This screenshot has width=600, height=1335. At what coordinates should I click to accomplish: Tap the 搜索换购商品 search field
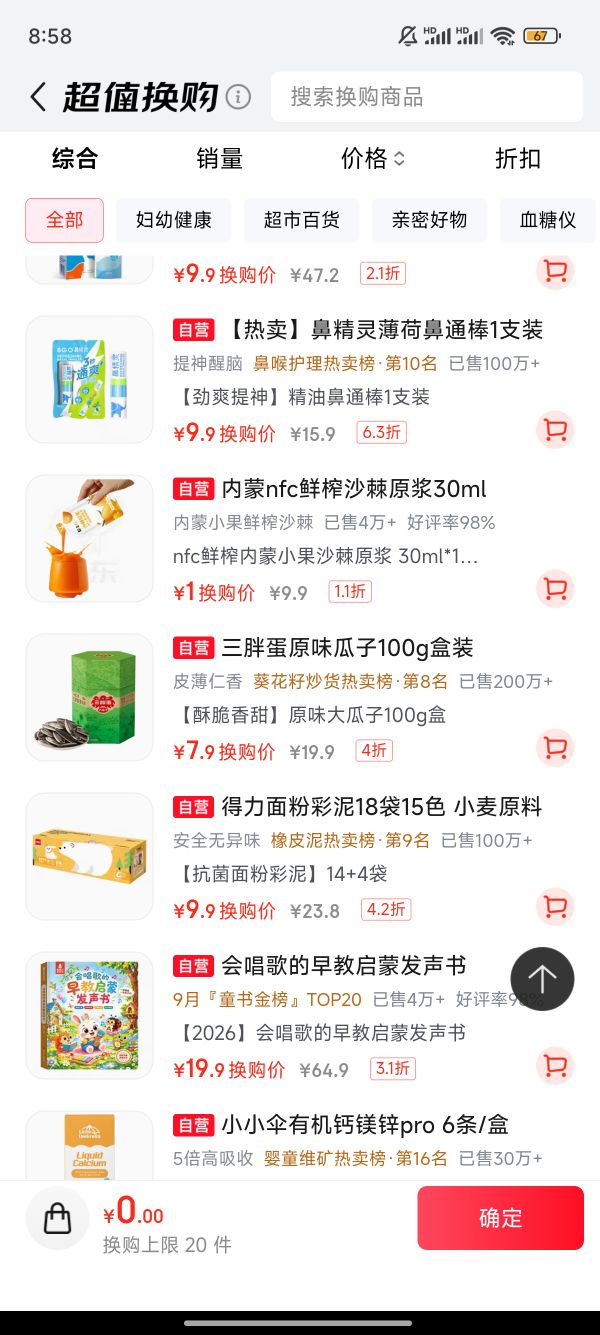click(x=427, y=97)
